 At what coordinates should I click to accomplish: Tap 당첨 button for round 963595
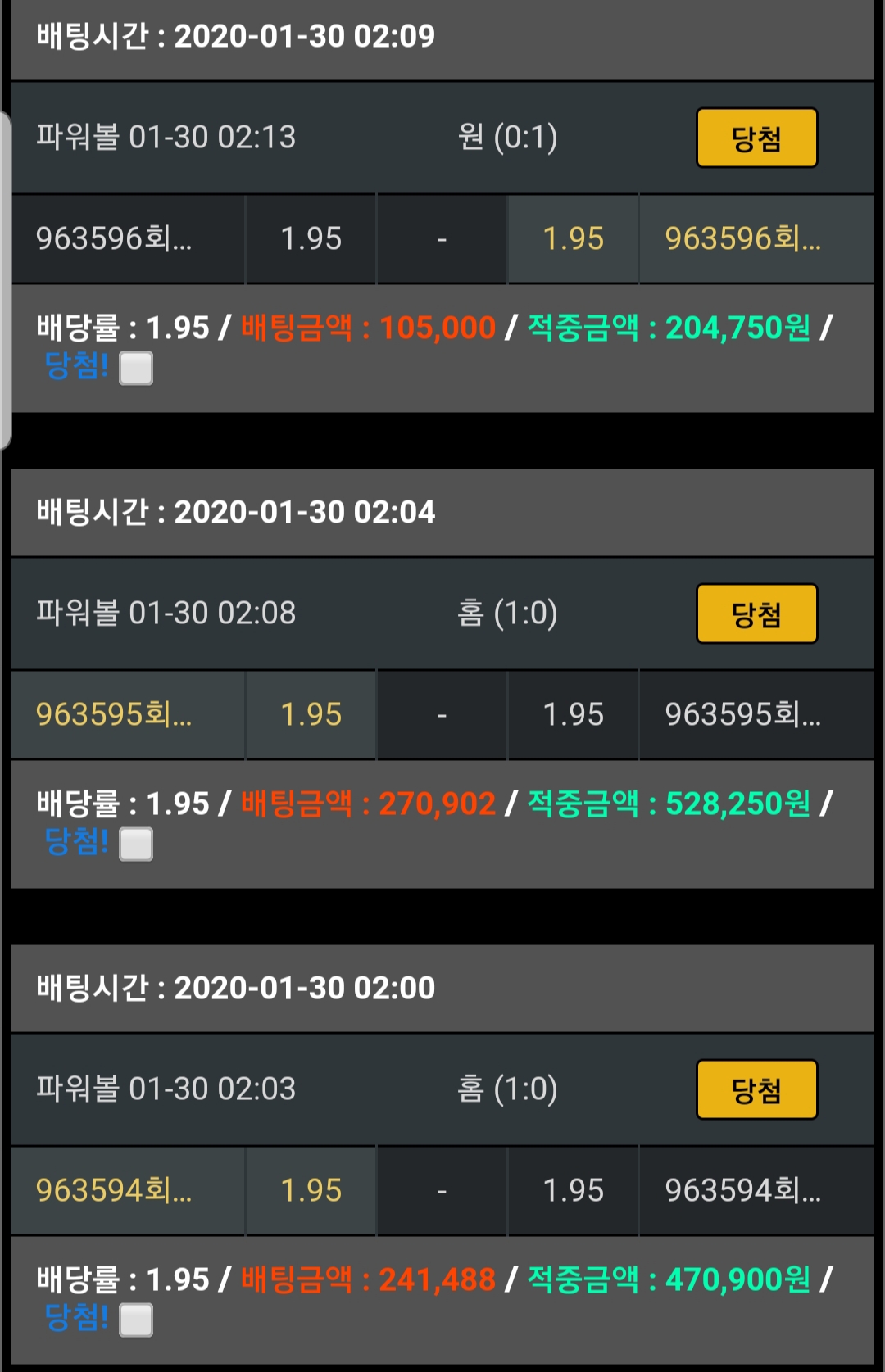click(756, 614)
